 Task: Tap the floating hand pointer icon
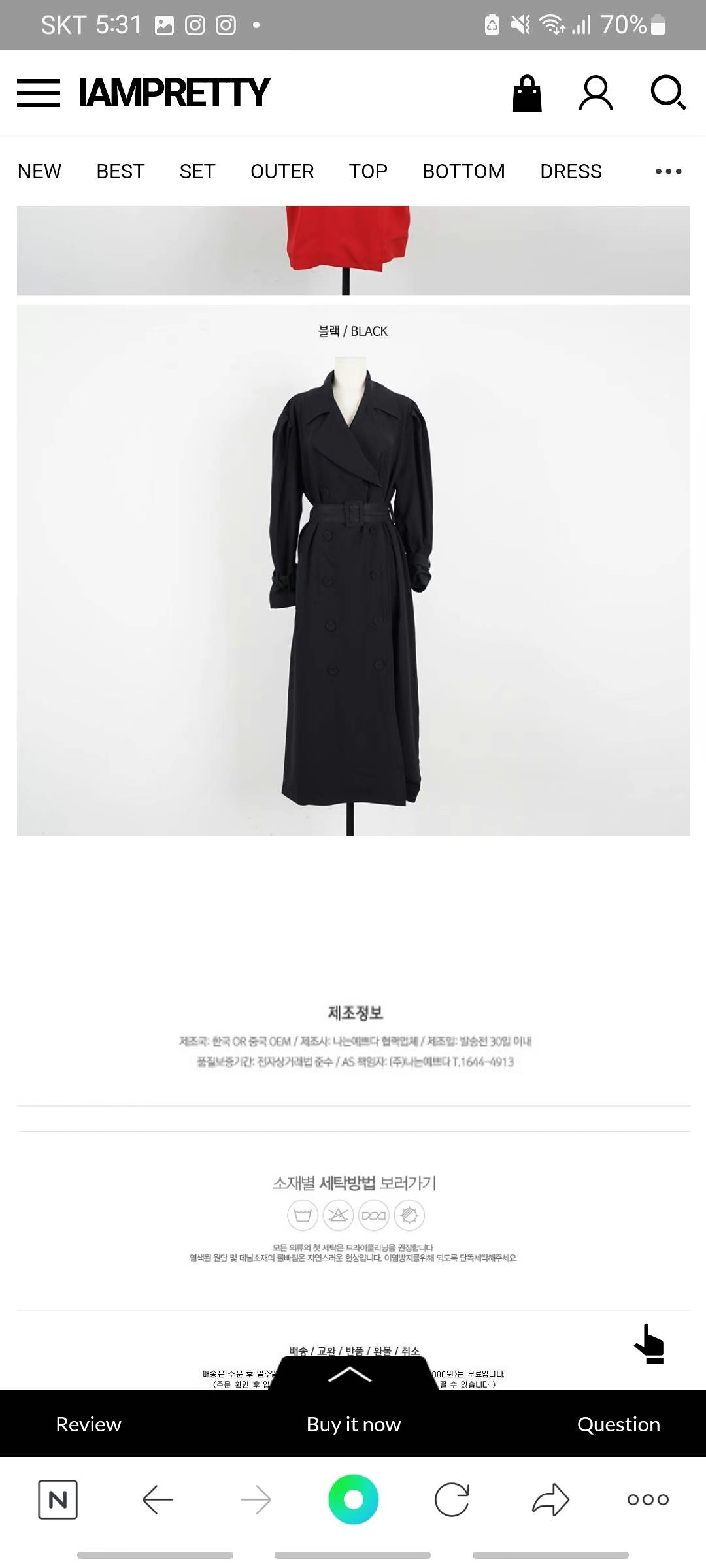pyautogui.click(x=649, y=1345)
